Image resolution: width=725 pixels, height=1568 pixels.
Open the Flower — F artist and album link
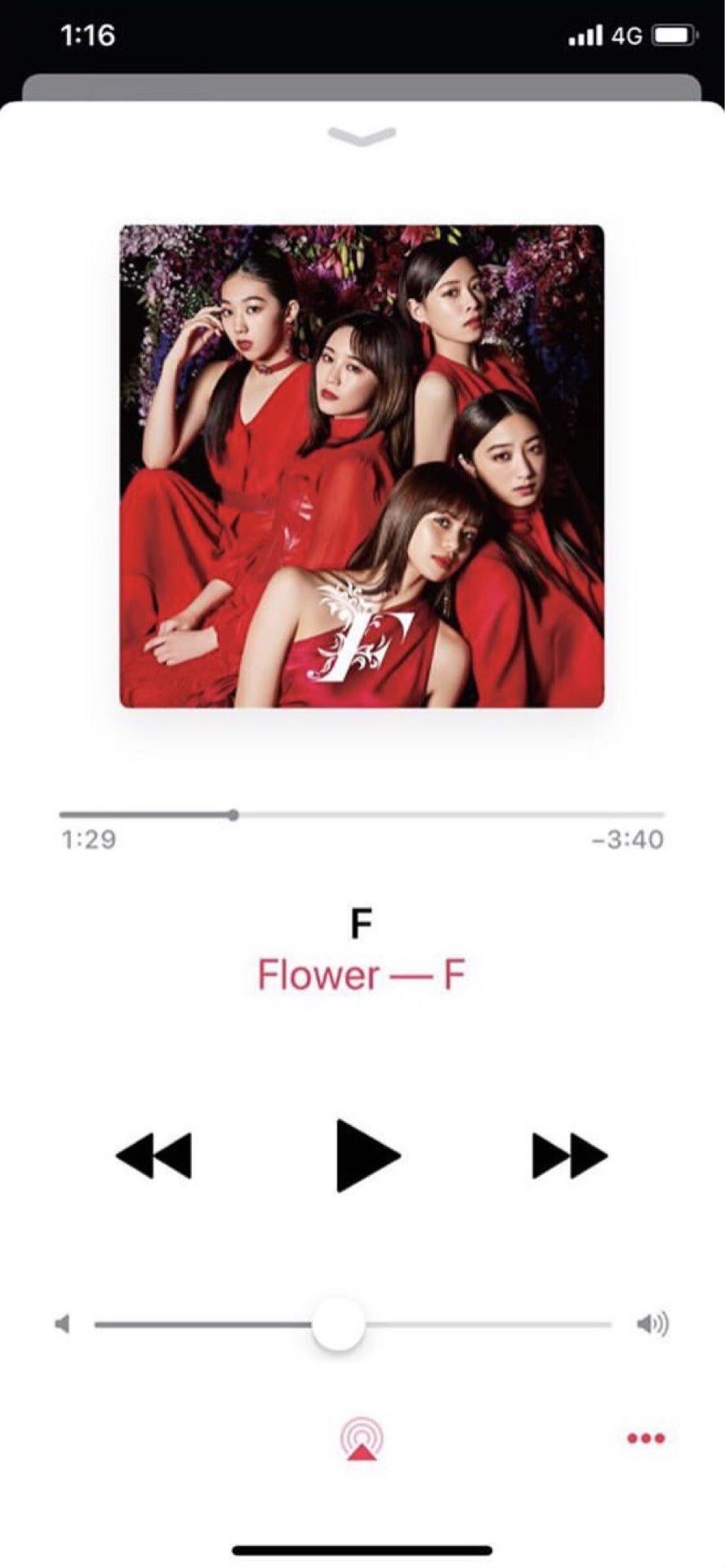click(362, 975)
